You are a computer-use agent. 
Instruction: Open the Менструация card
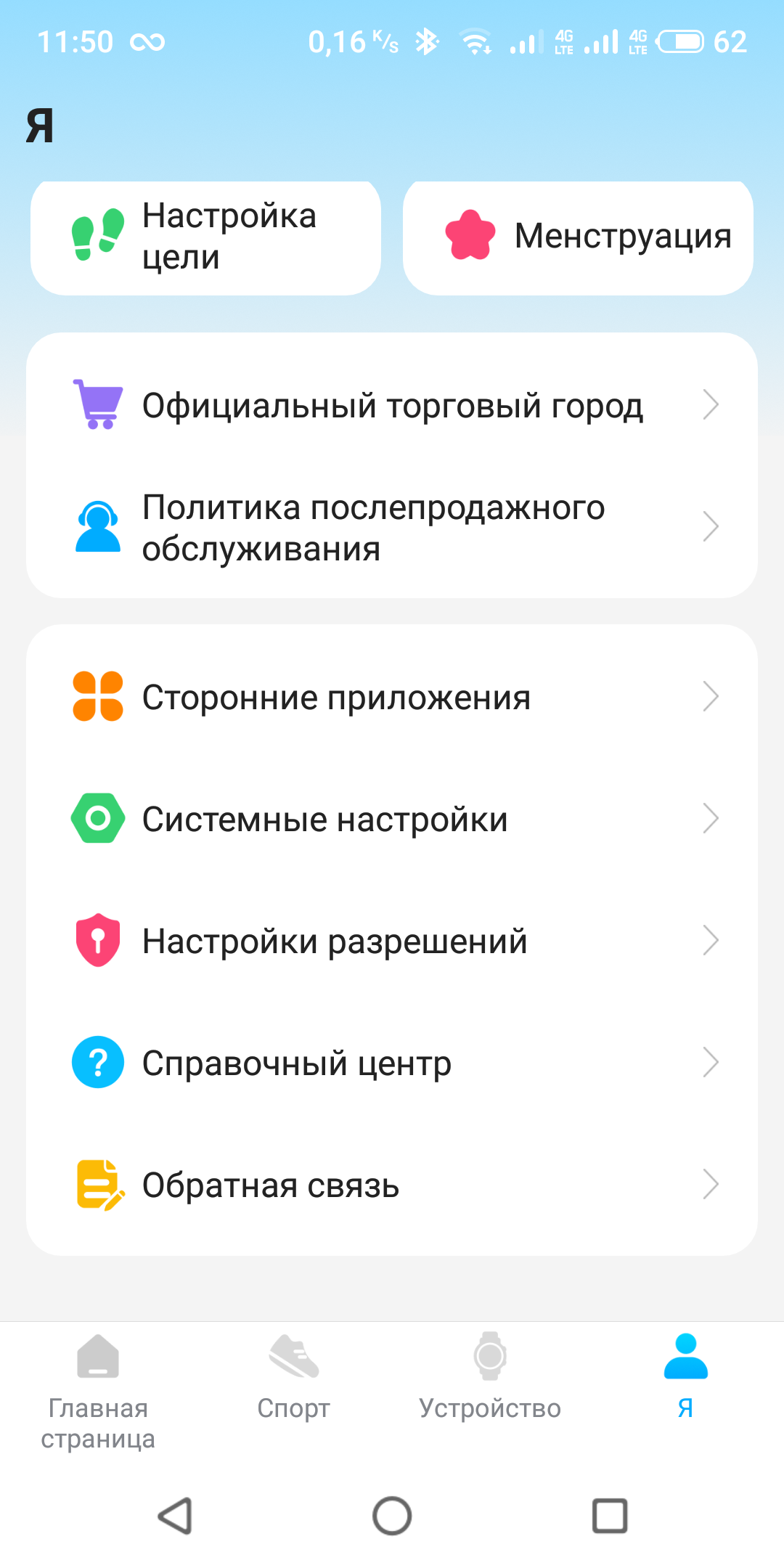point(578,237)
